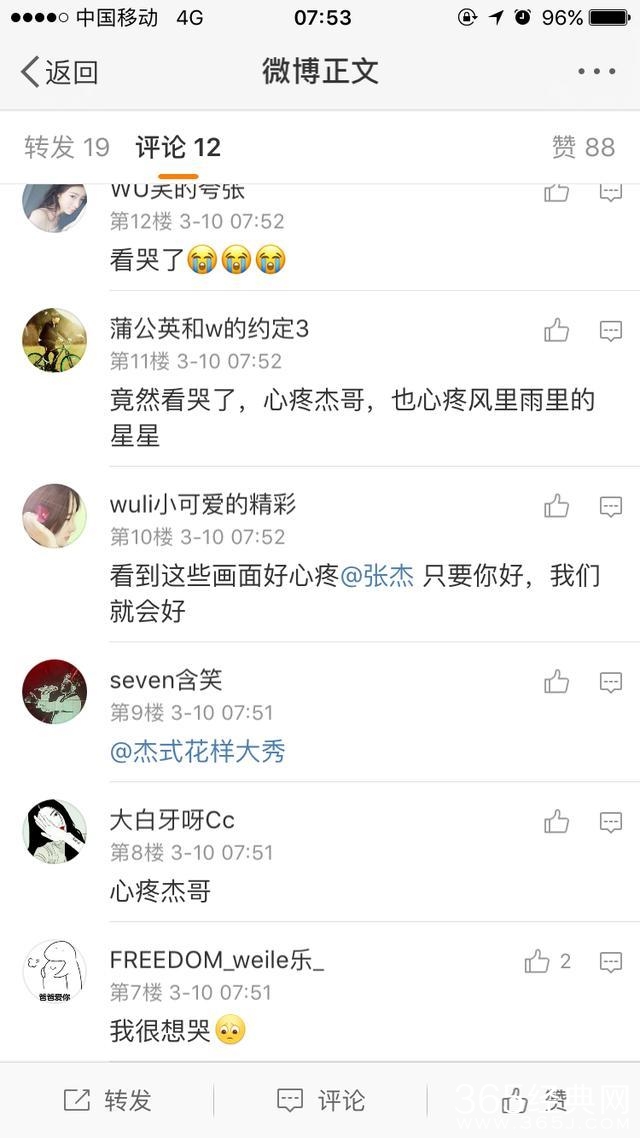Image resolution: width=640 pixels, height=1138 pixels.
Task: Switch to 转发 19 tab
Action: tap(66, 148)
